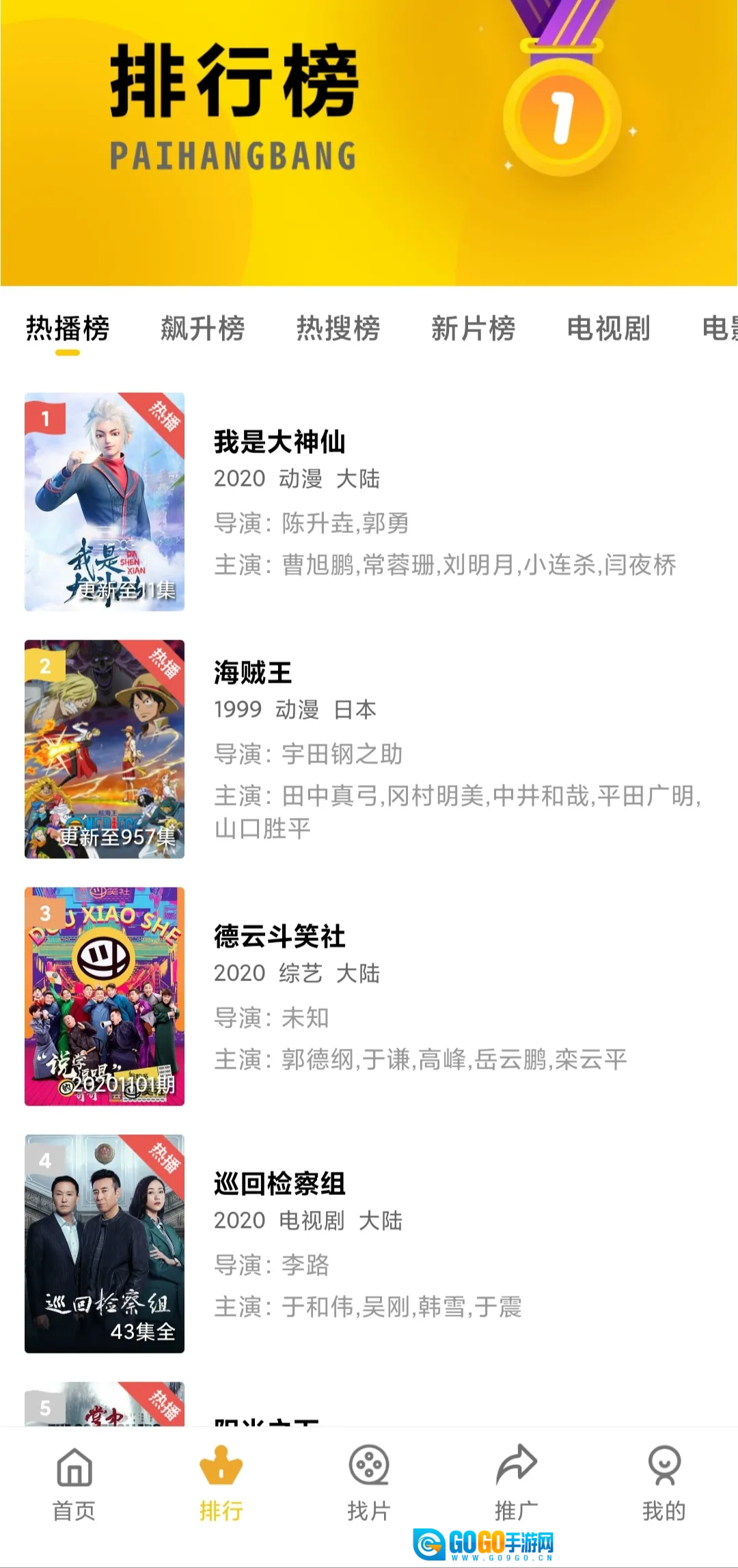Open 巡回检察组 TV series
Image resolution: width=738 pixels, height=1568 pixels.
(279, 1183)
